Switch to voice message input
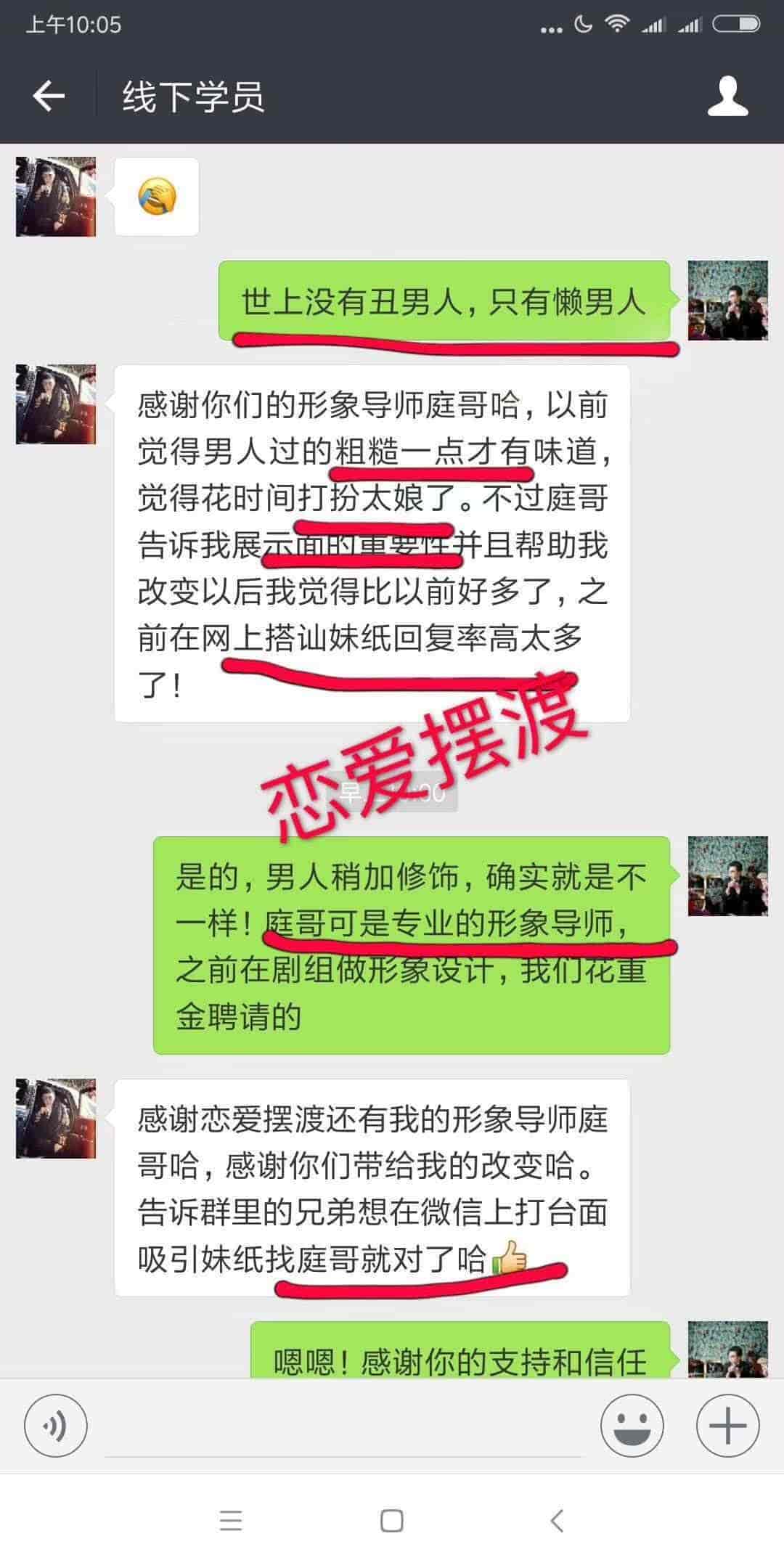The width and height of the screenshot is (784, 1568). tap(55, 1426)
